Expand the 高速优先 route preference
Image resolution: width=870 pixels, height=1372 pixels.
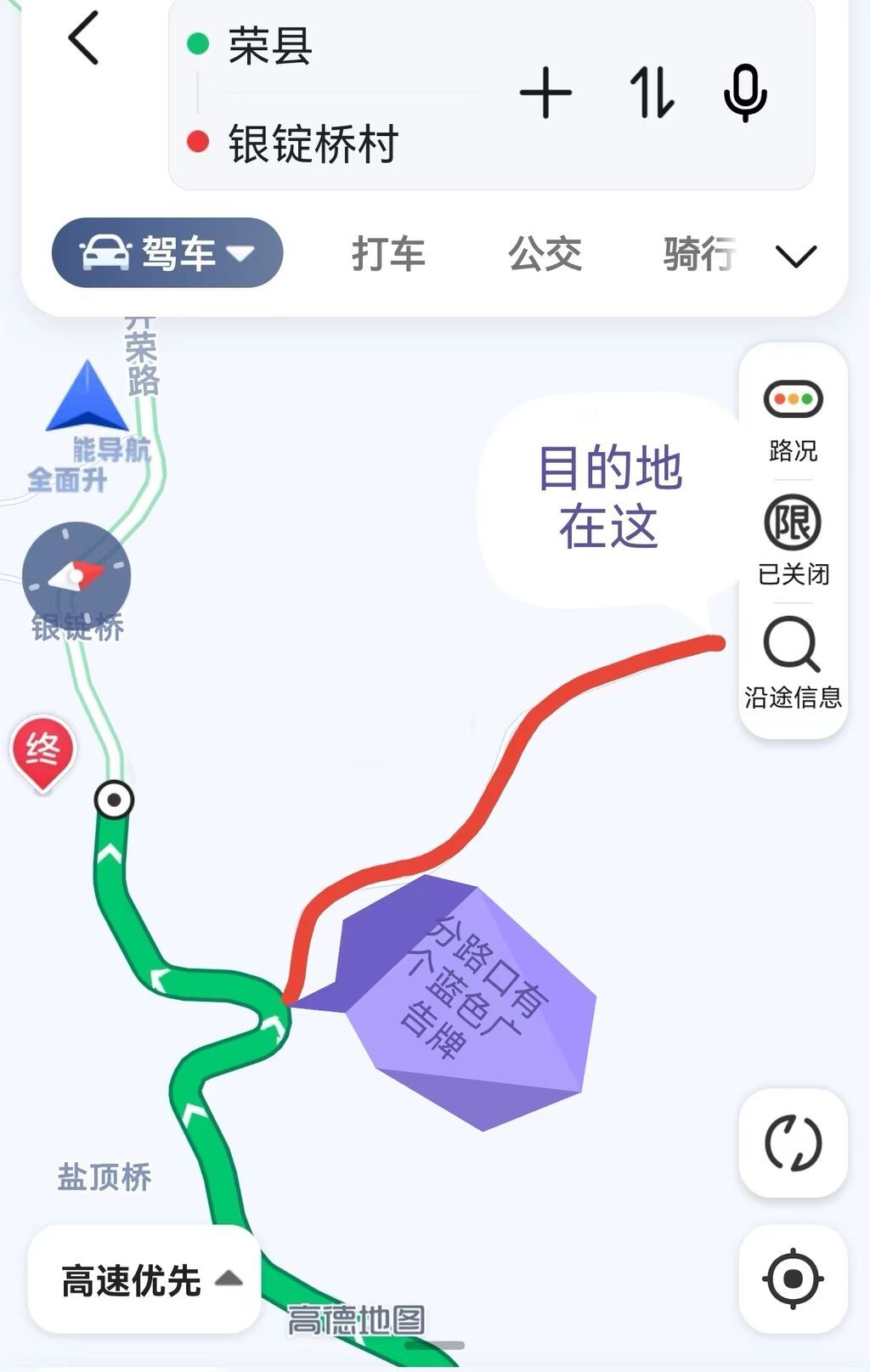[144, 1279]
